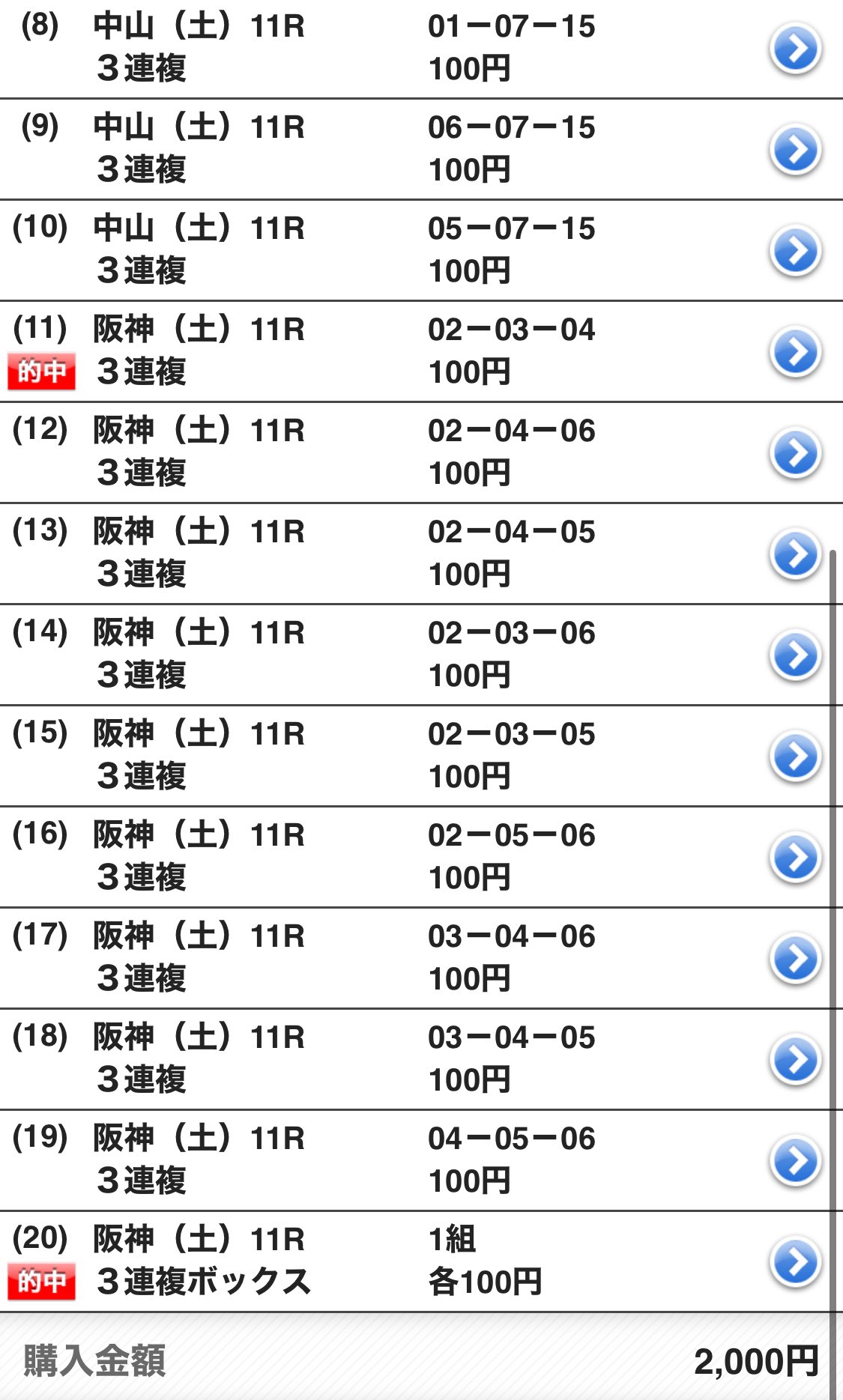This screenshot has height=1400, width=843.
Task: Open bet (13) 02-04-05 details
Action: click(x=795, y=554)
